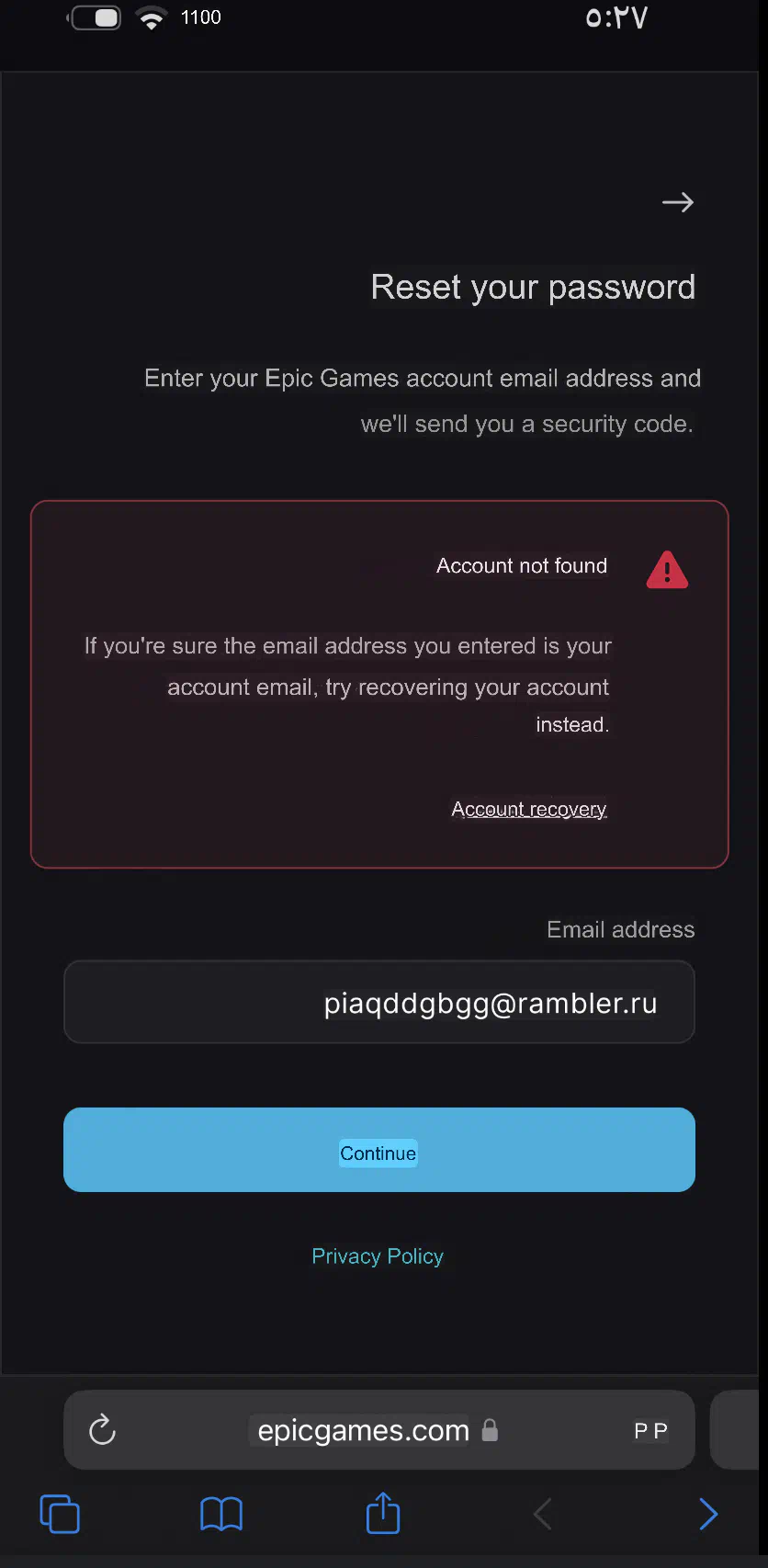This screenshot has width=768, height=1568.
Task: Open the browser tabs overview
Action: click(x=60, y=1514)
